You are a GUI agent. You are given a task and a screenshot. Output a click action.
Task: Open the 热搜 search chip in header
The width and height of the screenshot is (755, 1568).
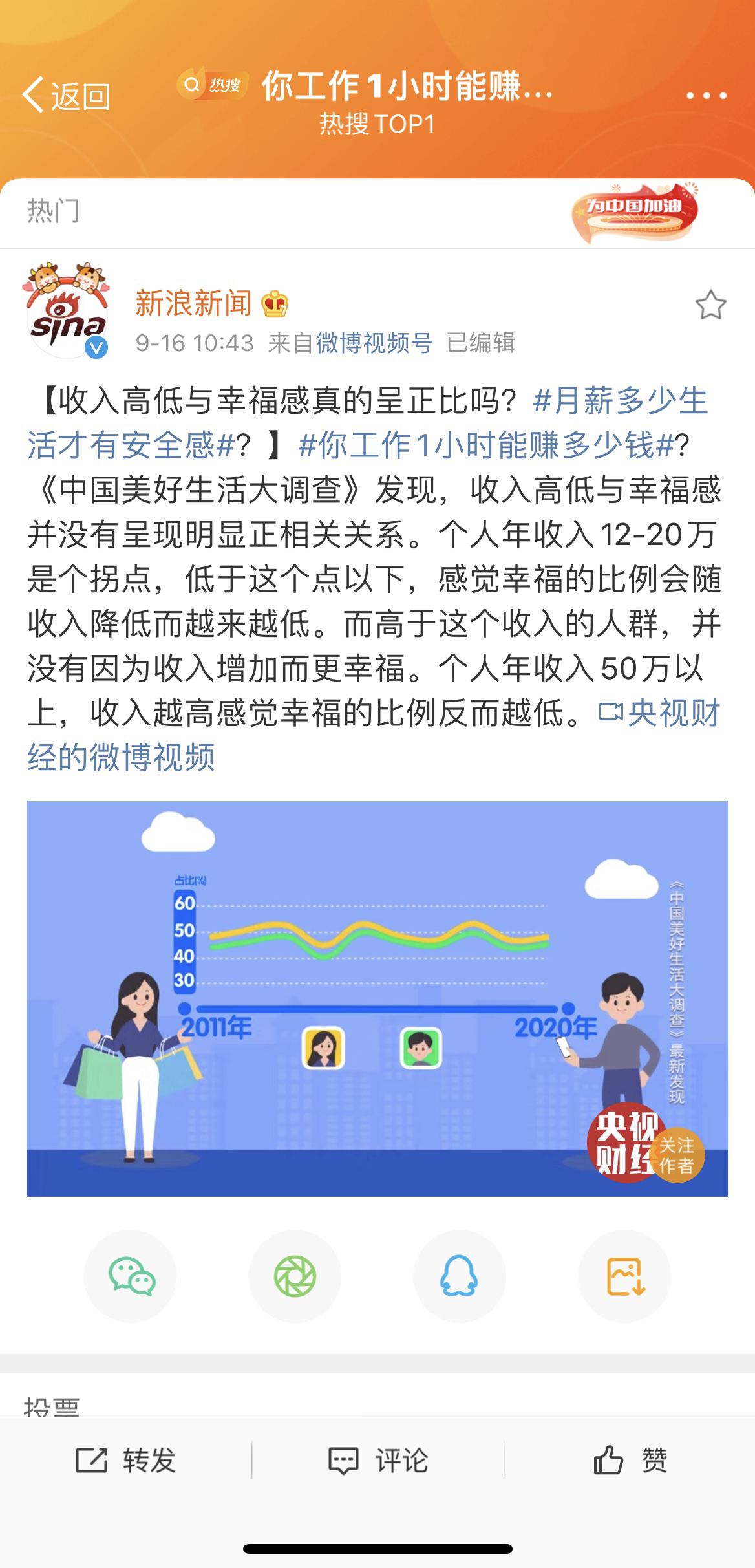click(212, 85)
